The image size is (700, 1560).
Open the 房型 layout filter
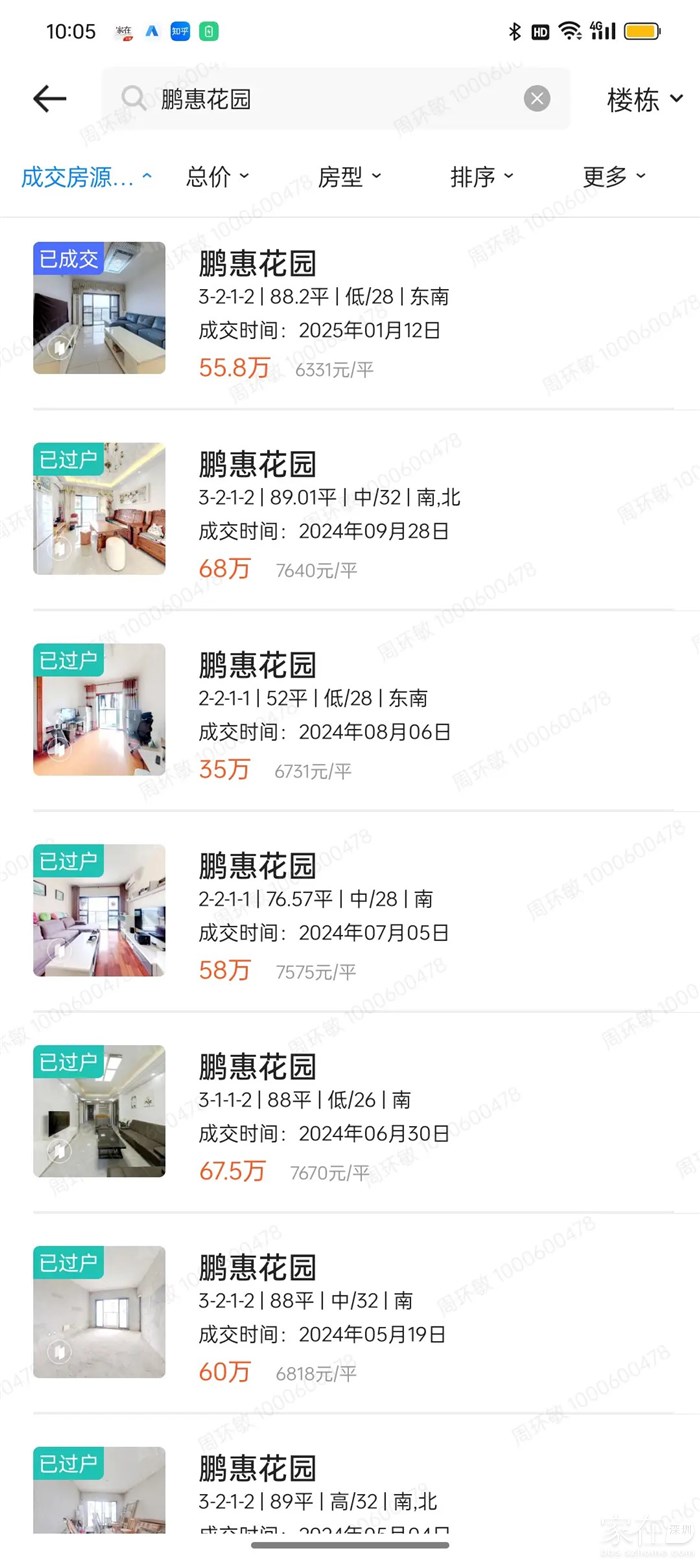coord(349,177)
